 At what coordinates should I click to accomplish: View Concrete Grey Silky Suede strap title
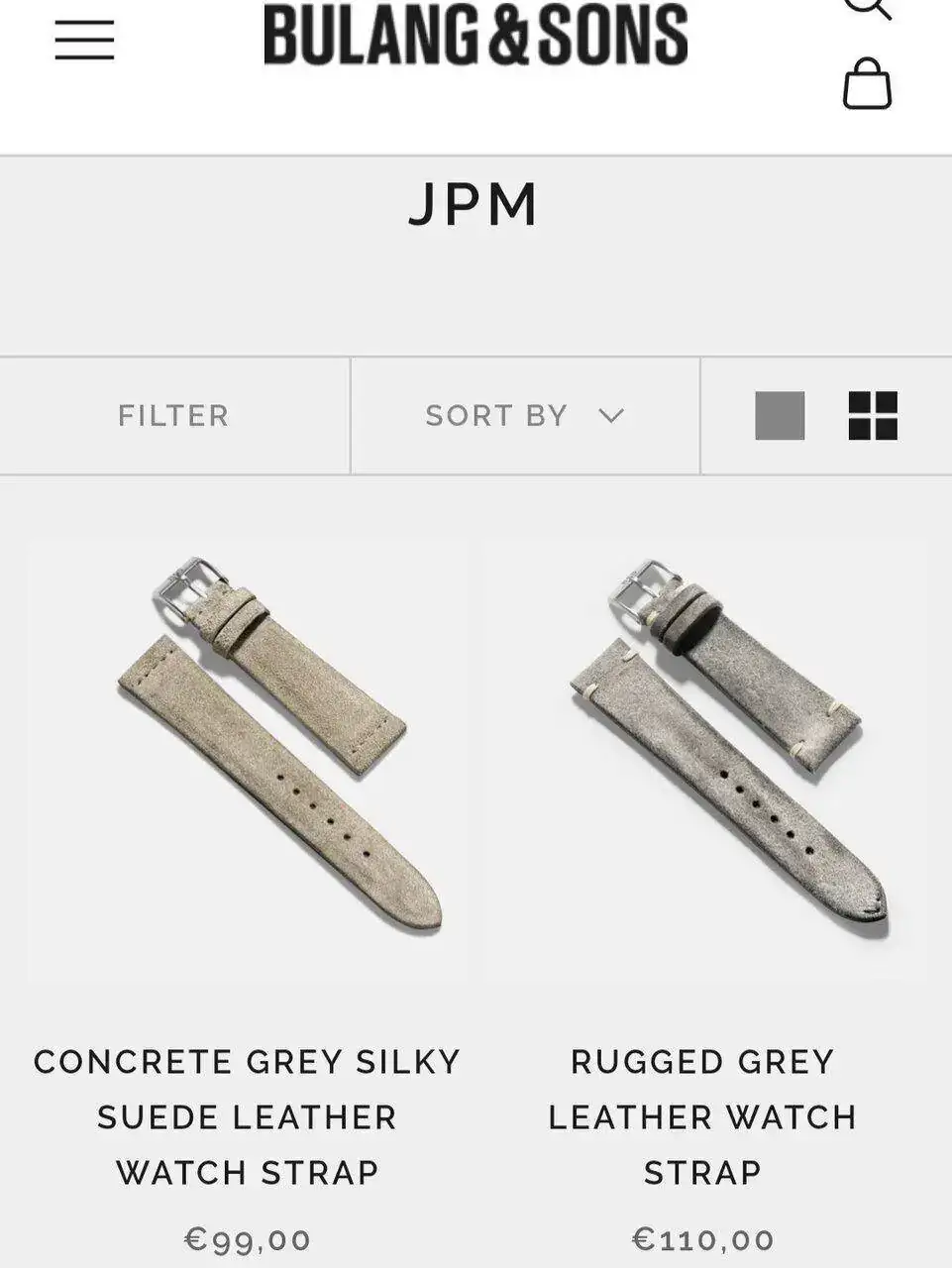(248, 1116)
